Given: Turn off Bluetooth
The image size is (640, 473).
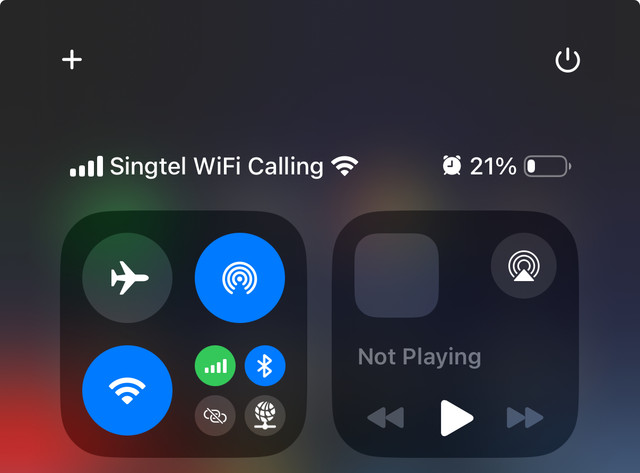Looking at the screenshot, I should click(265, 366).
